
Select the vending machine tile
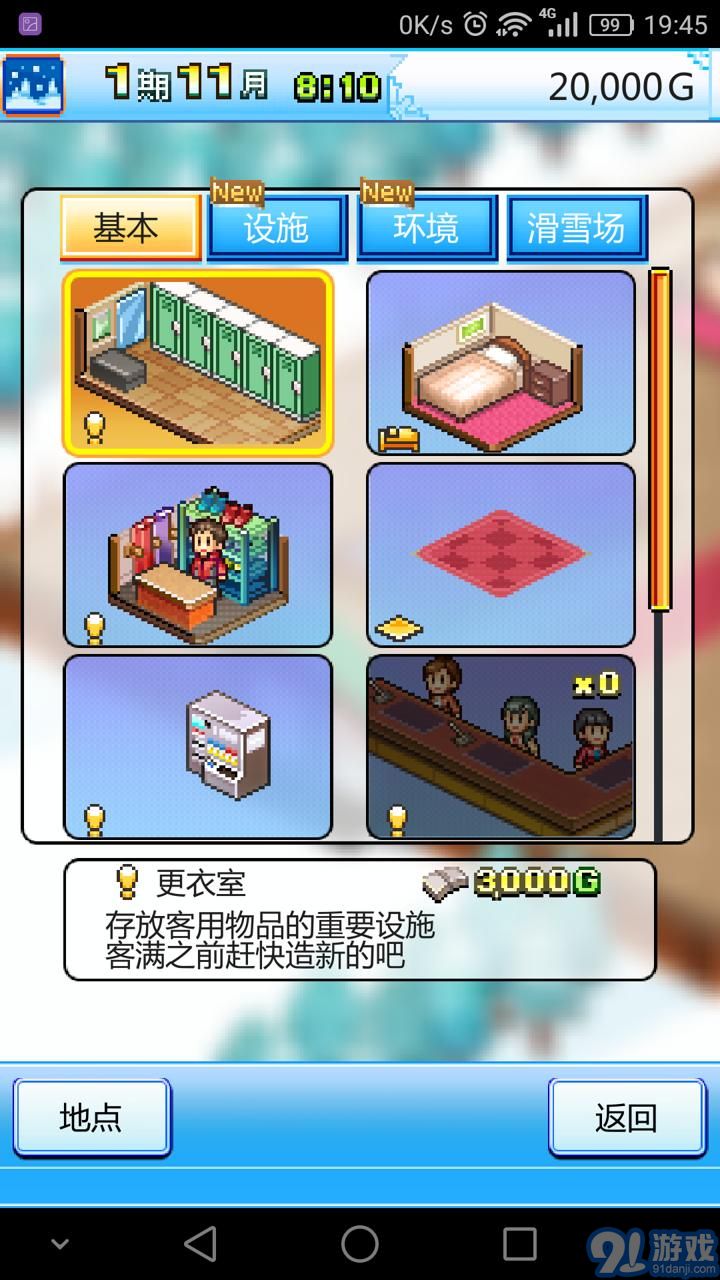(x=198, y=745)
